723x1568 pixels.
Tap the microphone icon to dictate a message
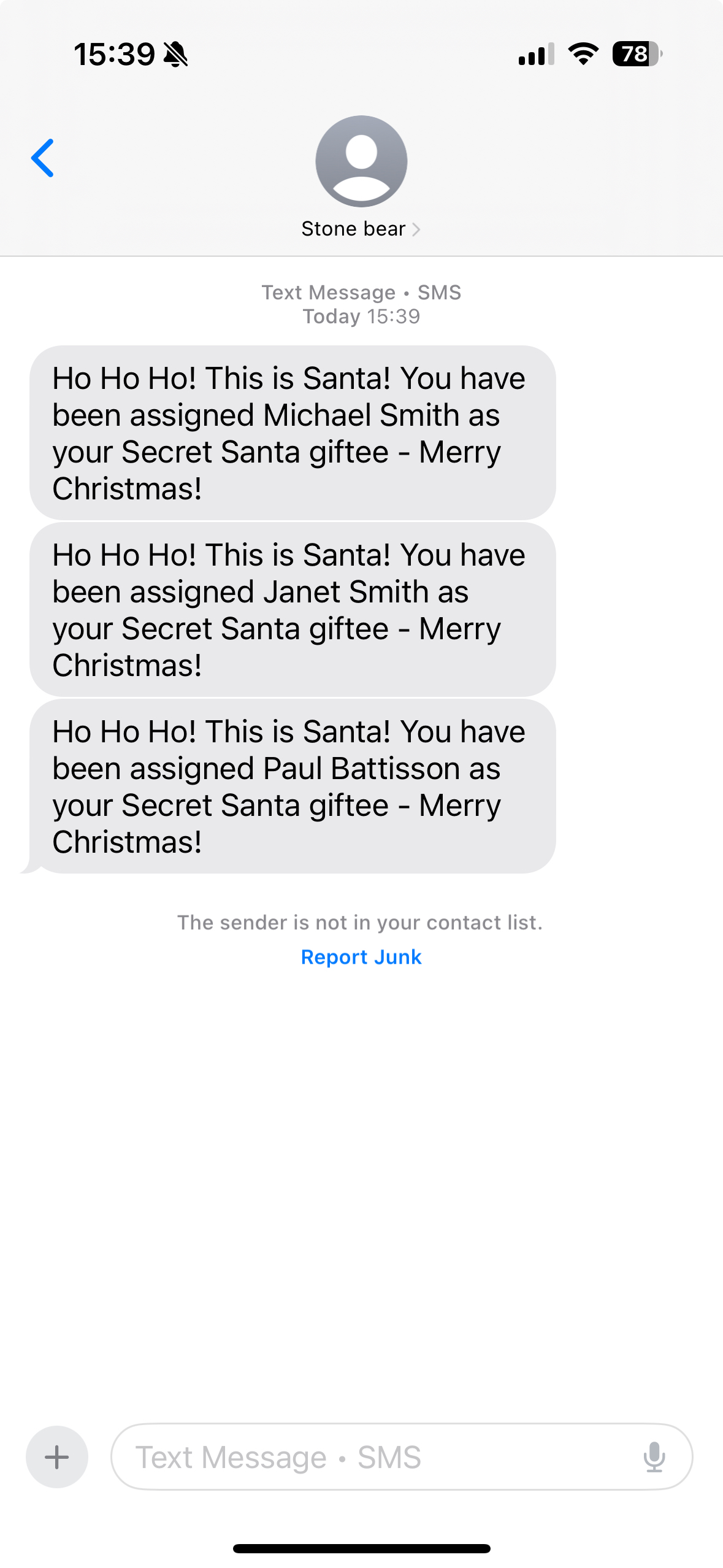[x=654, y=1457]
